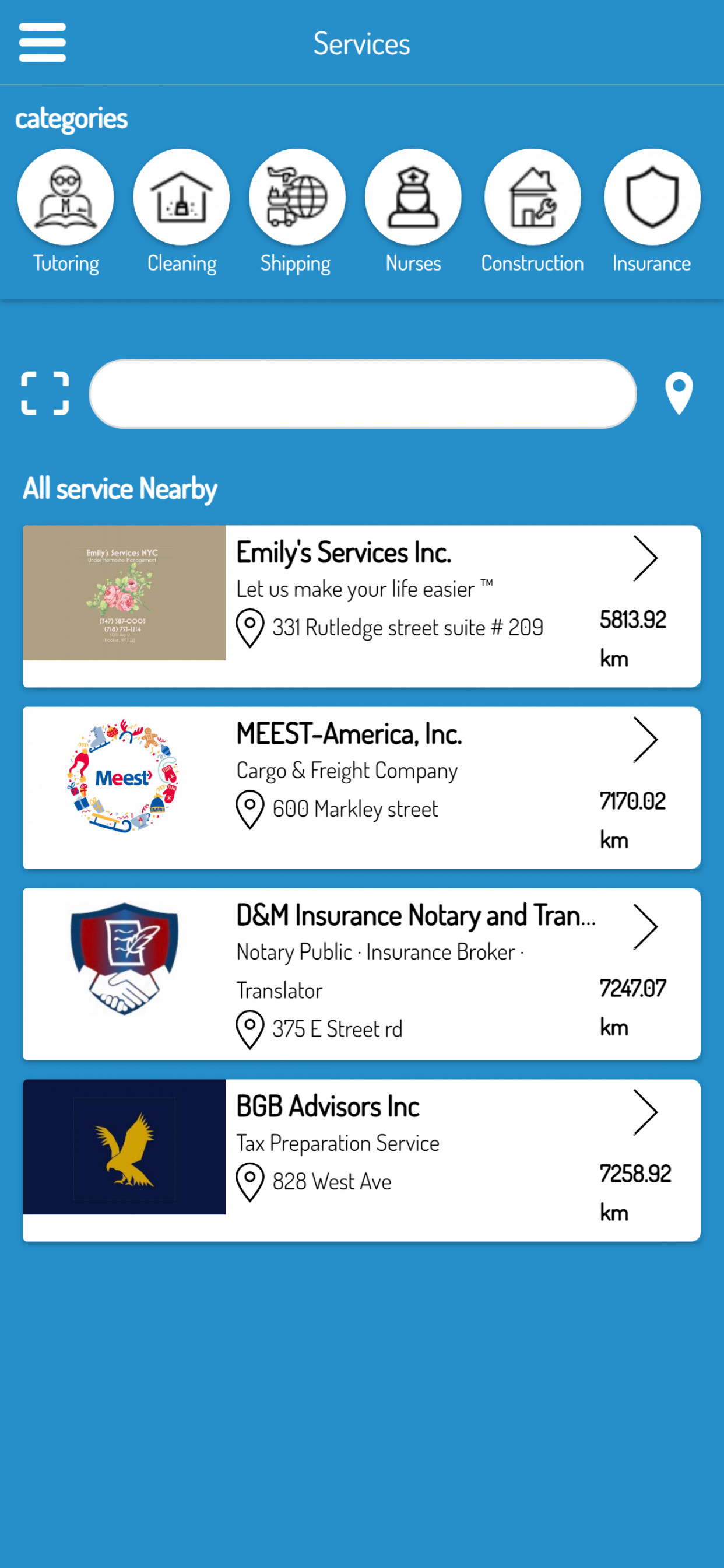Open MEEST-America, Inc. listing
Viewport: 724px width, 1568px height.
[362, 787]
